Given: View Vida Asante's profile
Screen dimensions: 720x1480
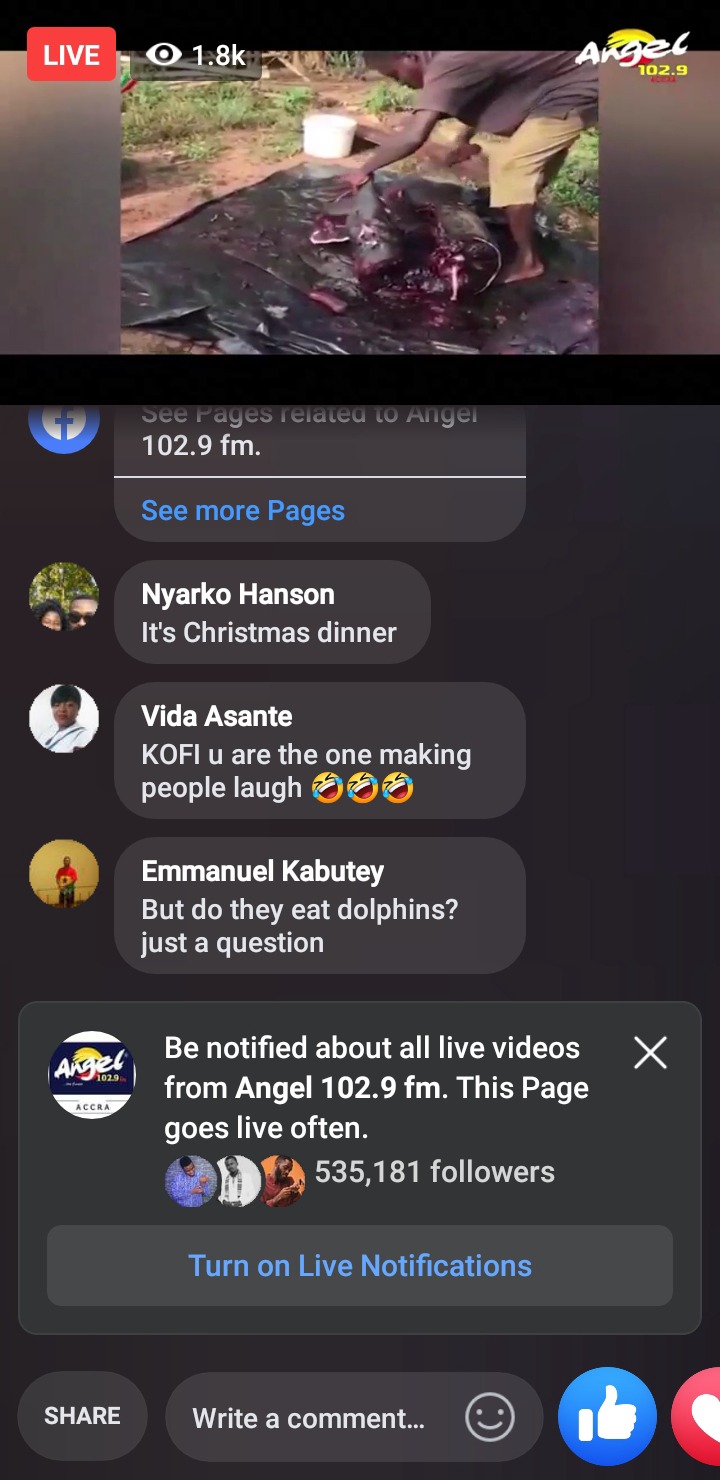Looking at the screenshot, I should 64,718.
